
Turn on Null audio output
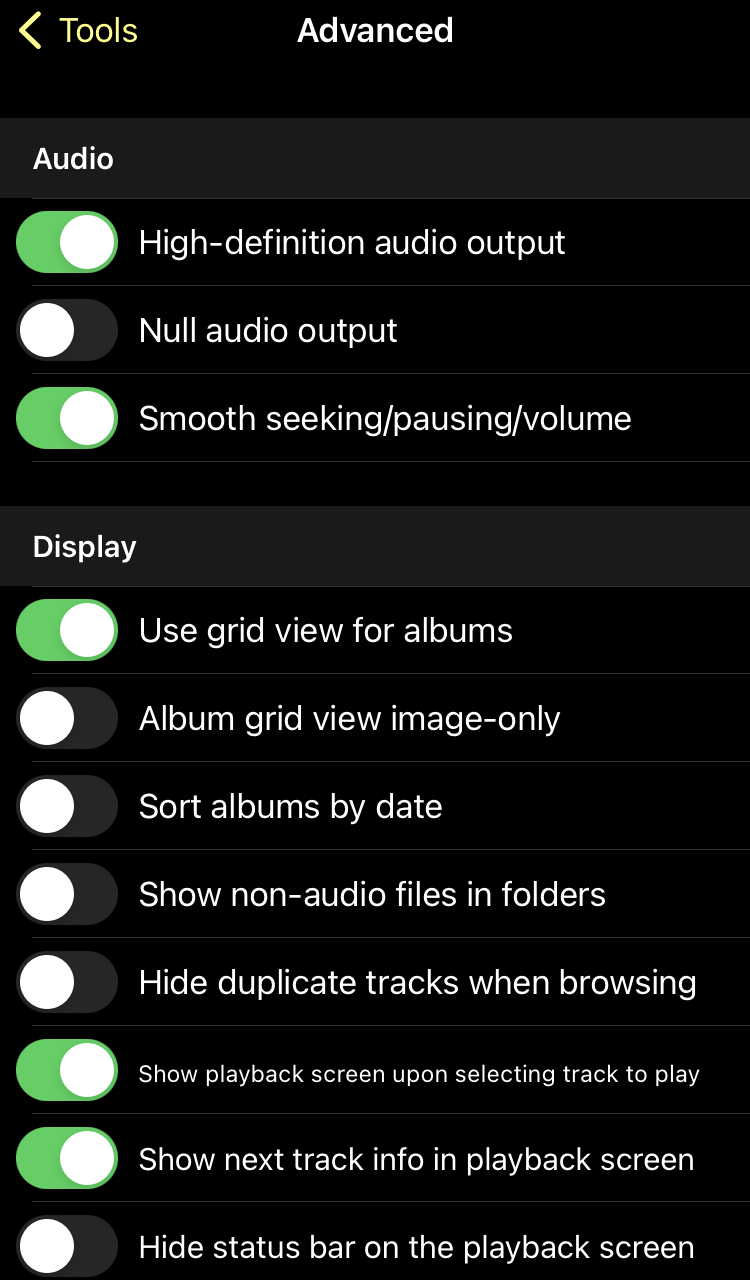[x=67, y=330]
